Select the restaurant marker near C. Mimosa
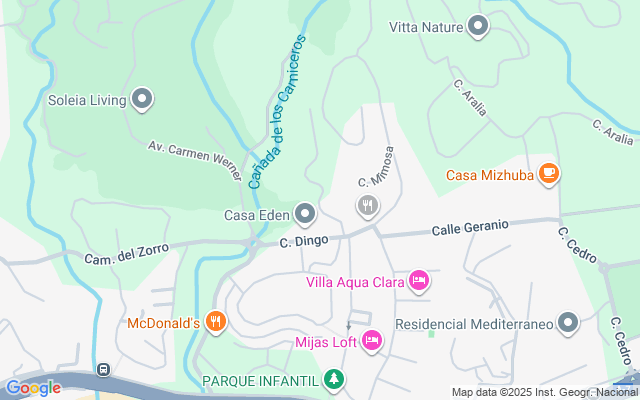This screenshot has height=400, width=640. pos(368,206)
